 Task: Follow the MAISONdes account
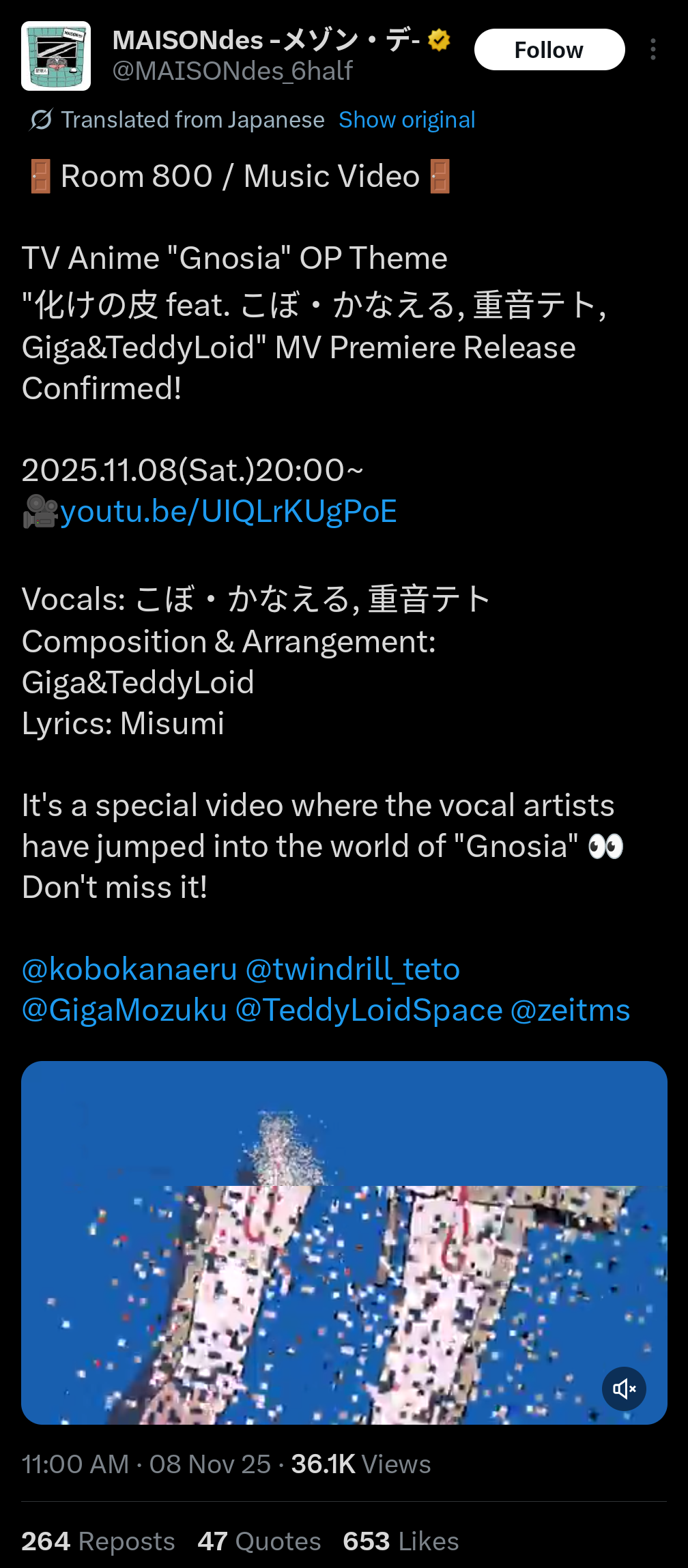pyautogui.click(x=549, y=50)
